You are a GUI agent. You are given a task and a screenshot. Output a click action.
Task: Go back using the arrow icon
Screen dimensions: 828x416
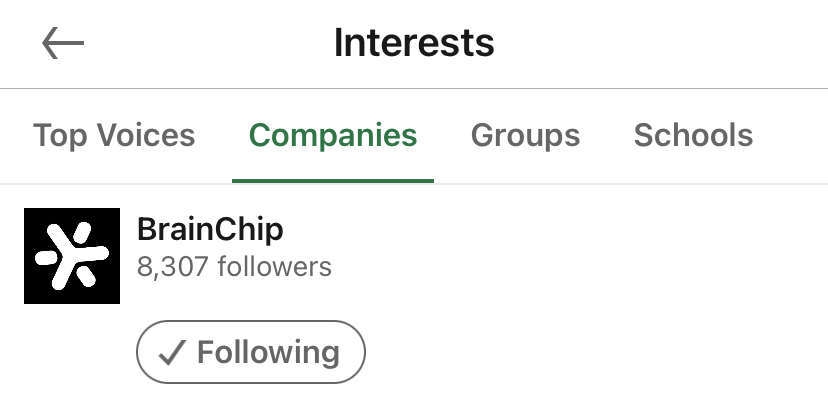pos(63,44)
